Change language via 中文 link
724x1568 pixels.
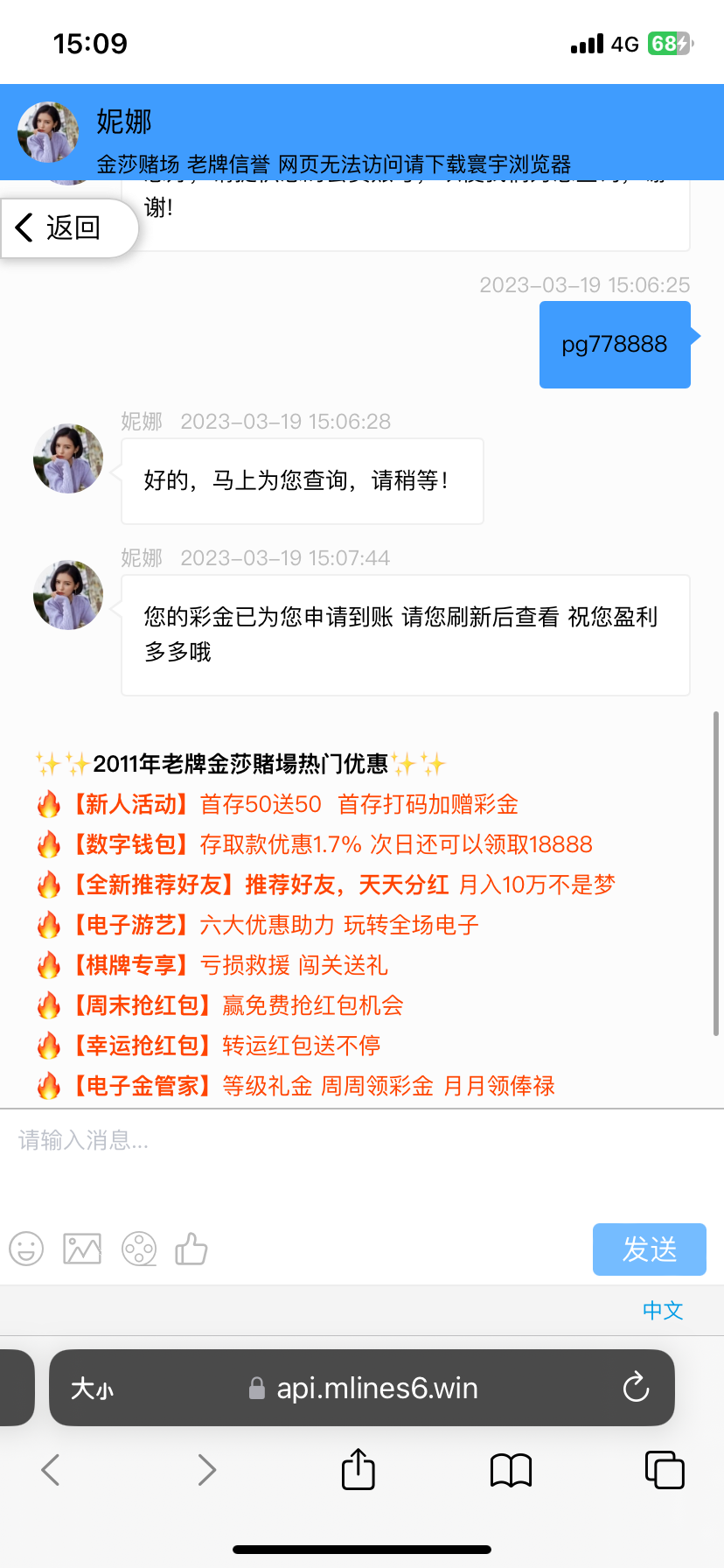click(662, 1310)
